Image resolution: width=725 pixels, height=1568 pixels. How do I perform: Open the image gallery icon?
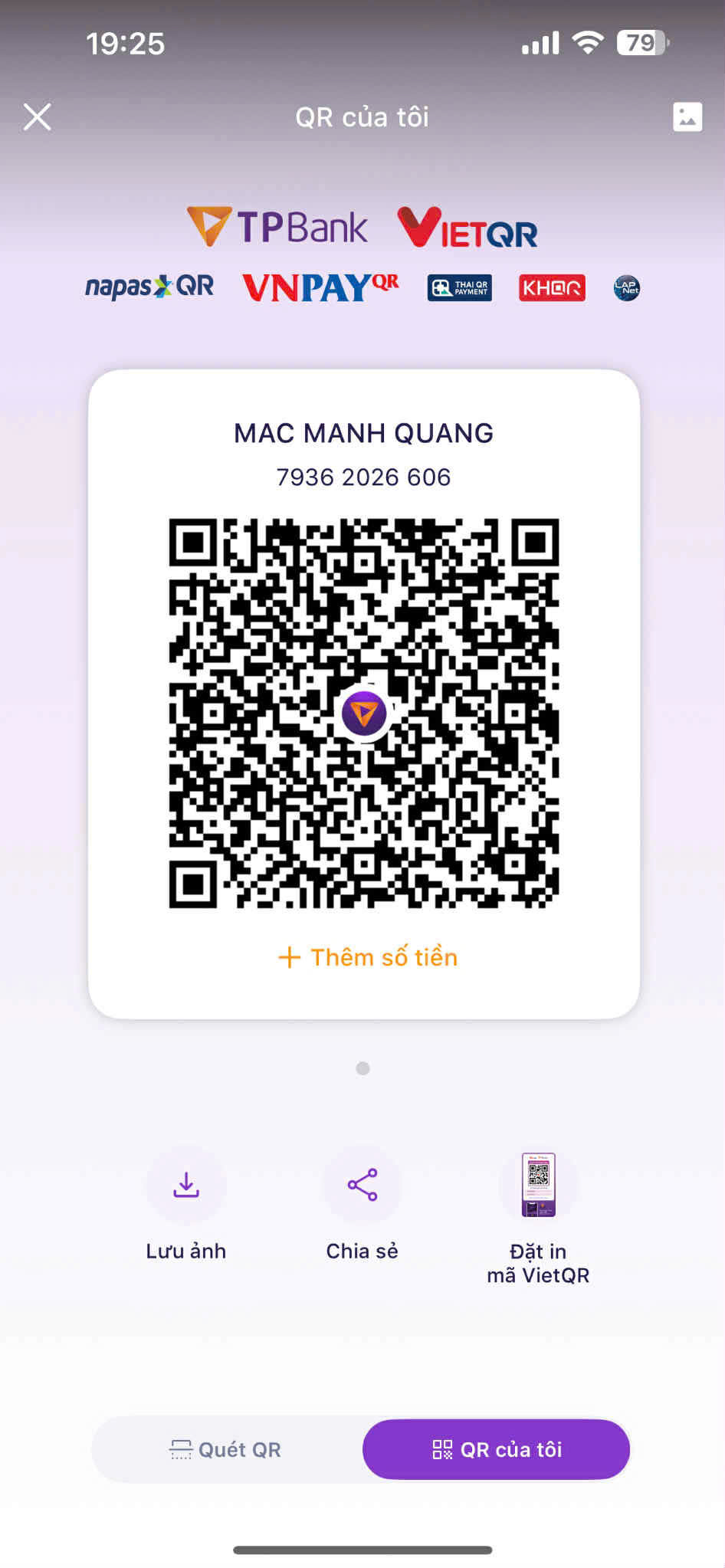[x=687, y=117]
